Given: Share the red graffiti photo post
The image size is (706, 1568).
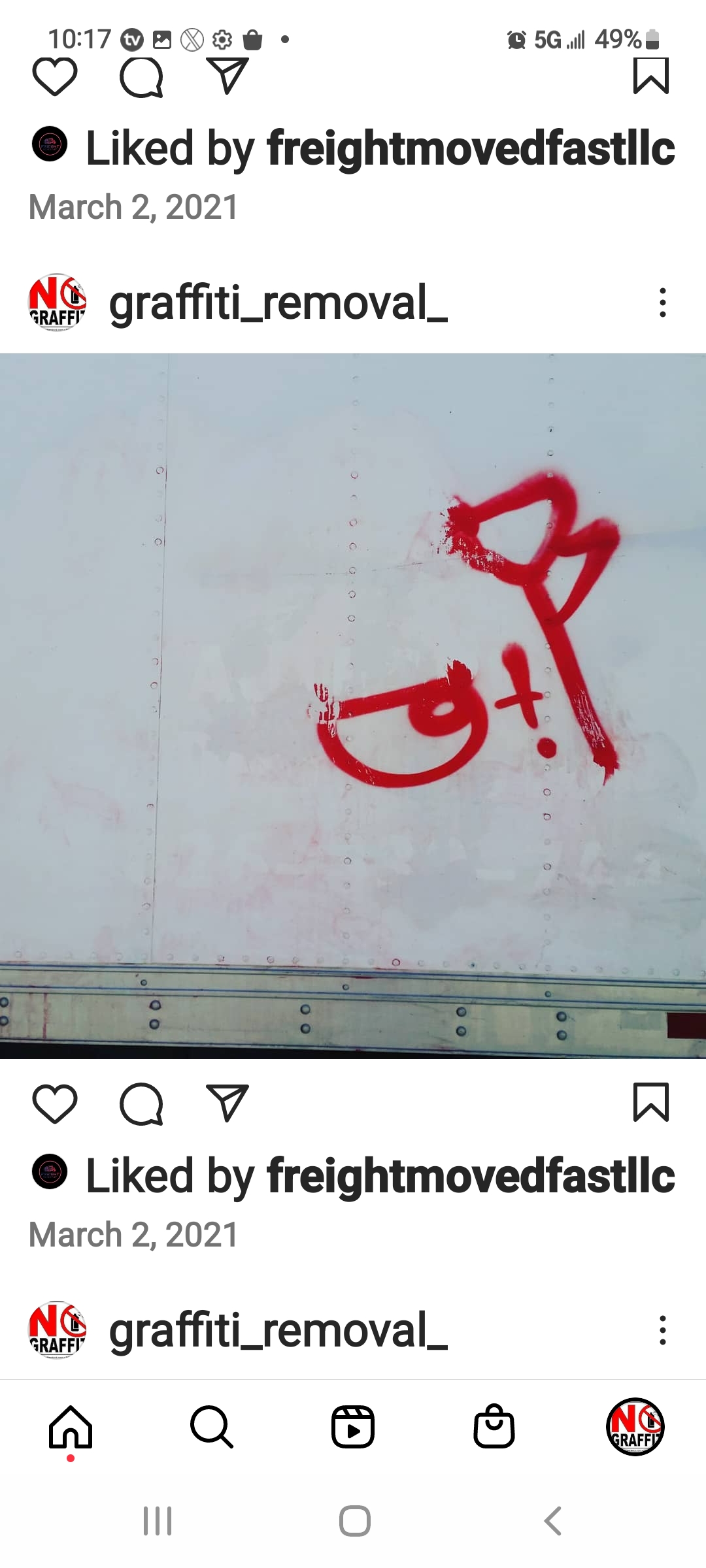Looking at the screenshot, I should [x=227, y=1103].
